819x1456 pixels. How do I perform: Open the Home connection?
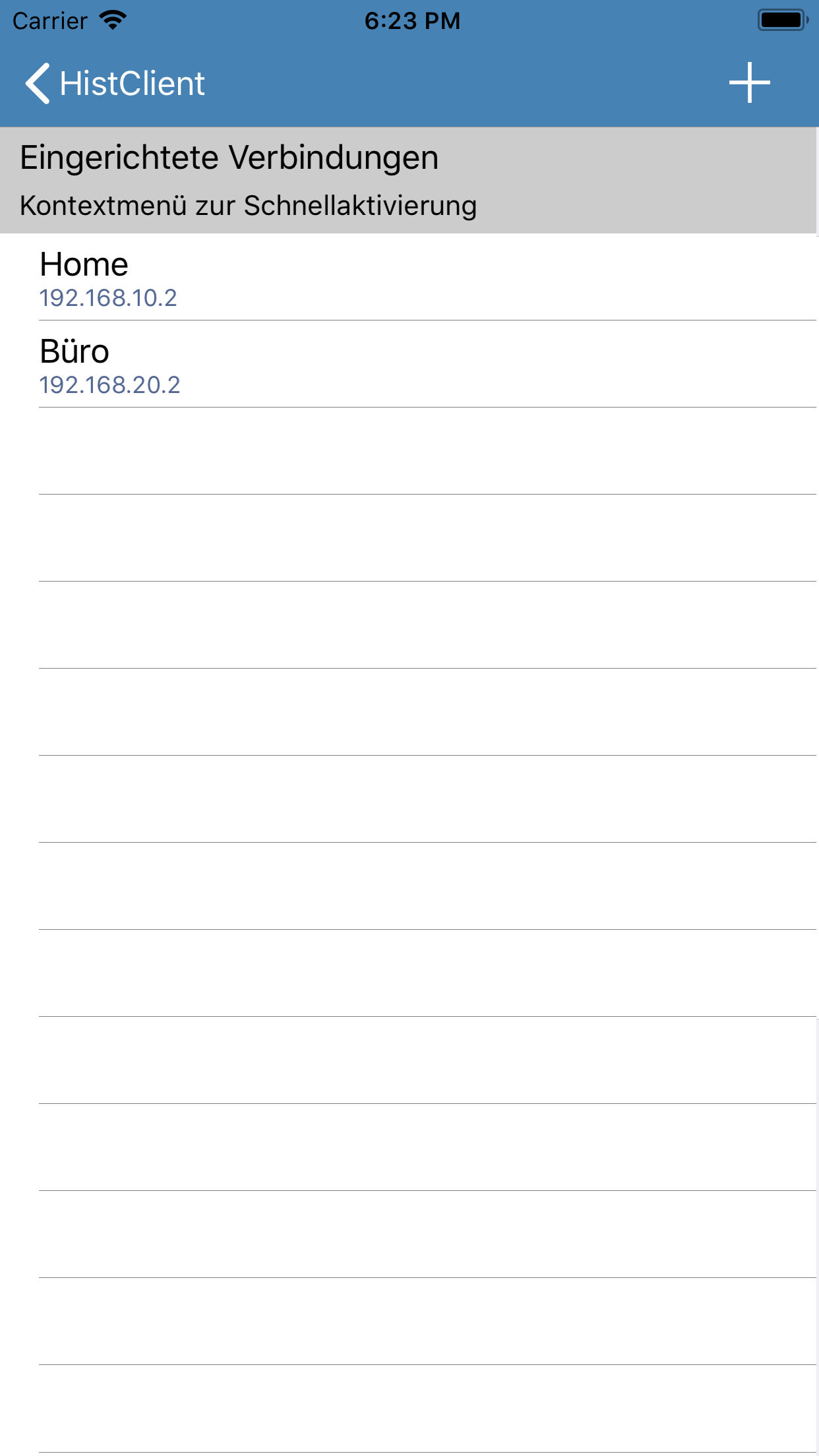point(409,278)
